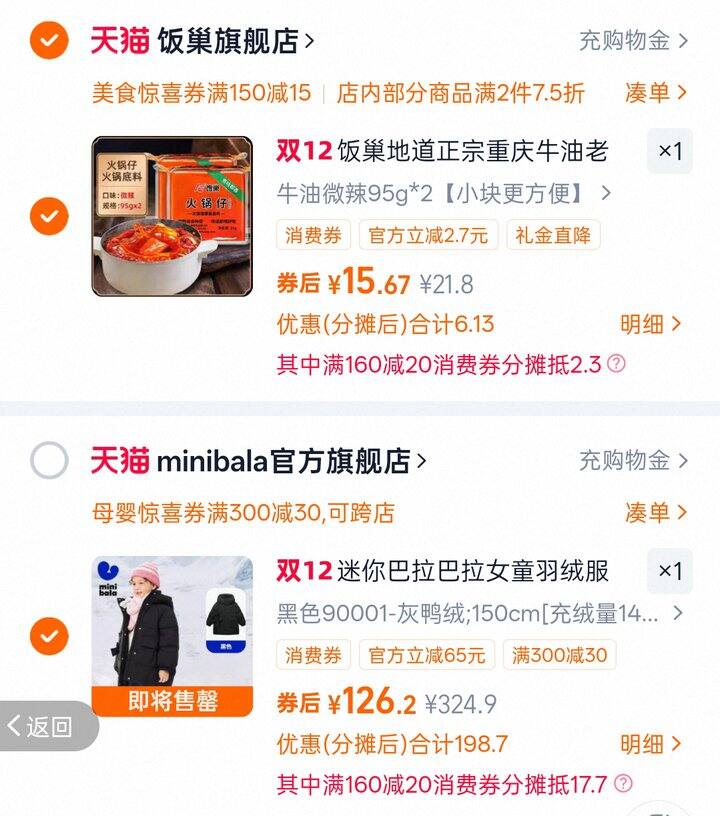Tap 充购物金 for 饭巢旗舰店

pos(634,41)
